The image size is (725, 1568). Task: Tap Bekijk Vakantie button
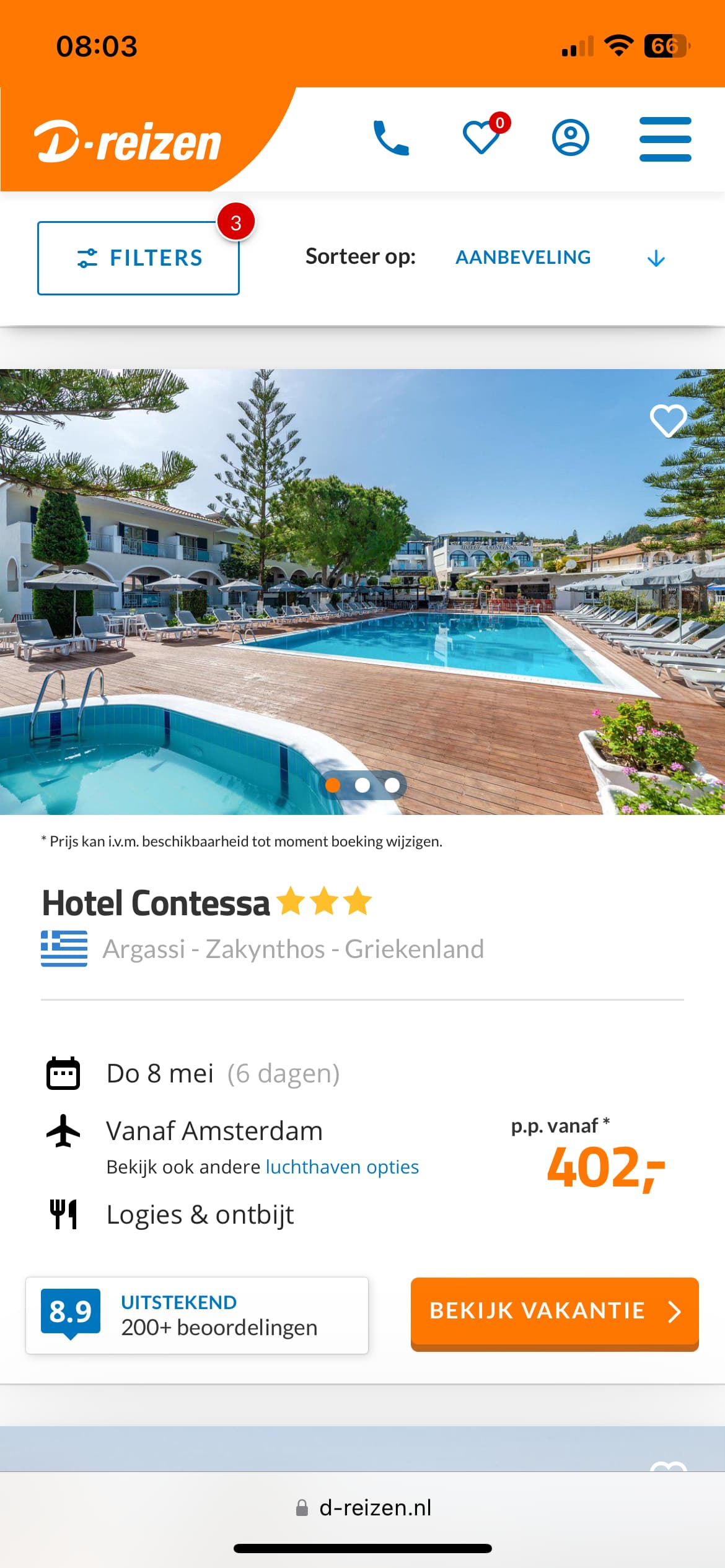pos(555,1313)
